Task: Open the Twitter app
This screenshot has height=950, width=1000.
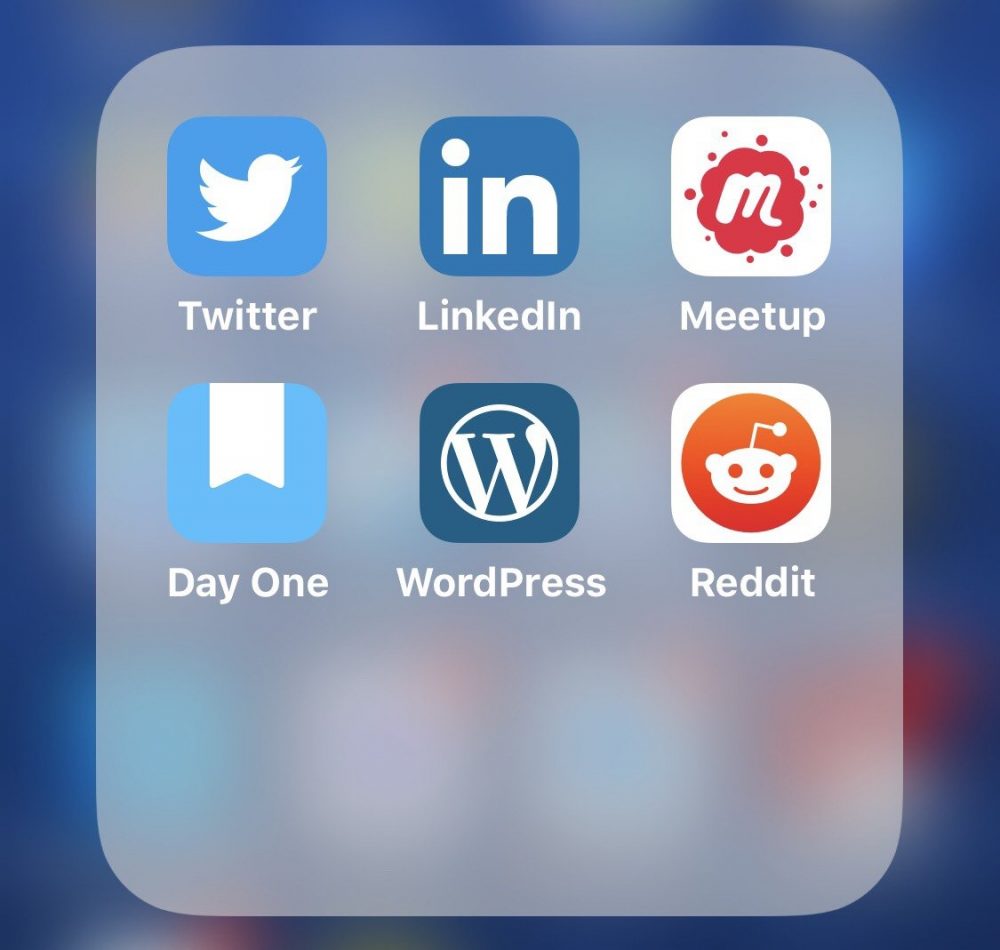Action: (247, 196)
